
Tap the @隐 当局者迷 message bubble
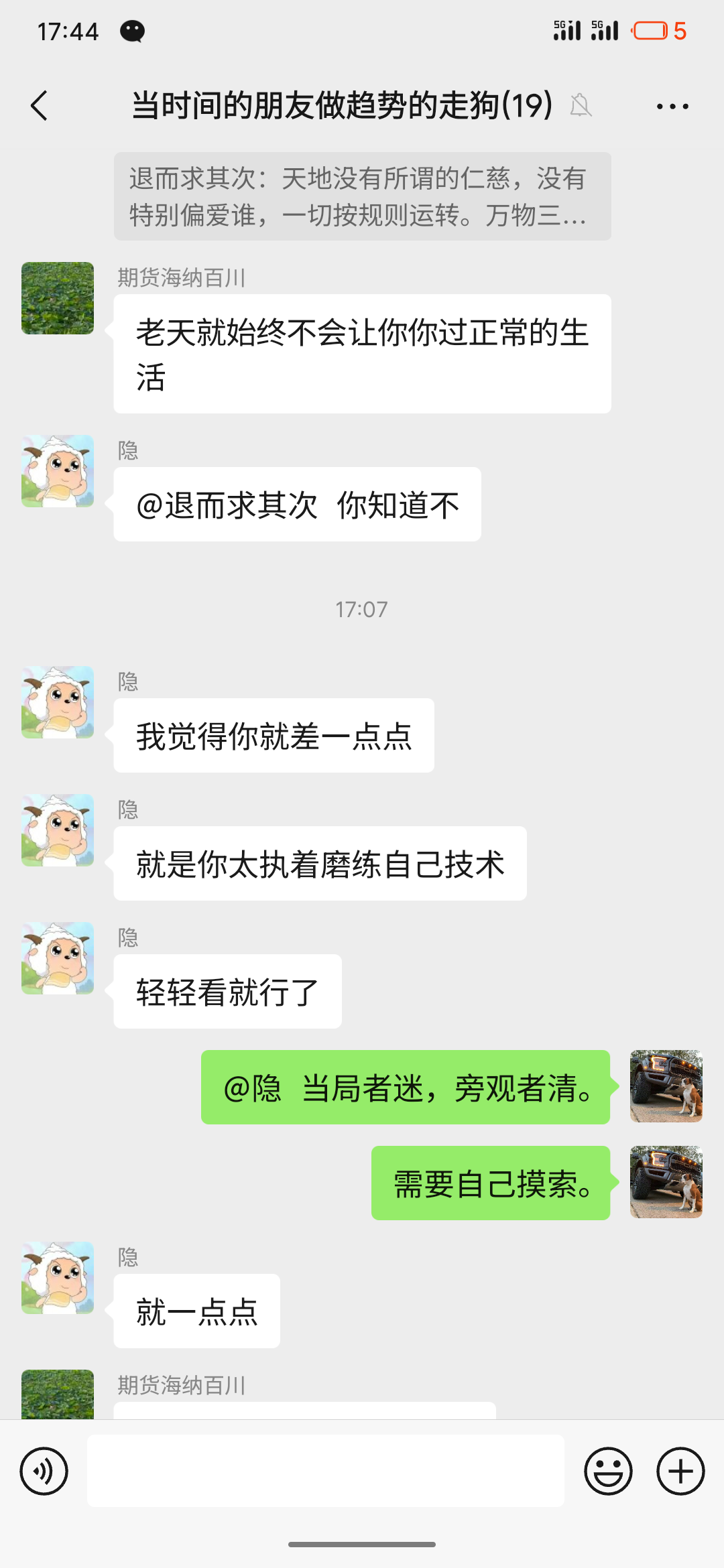pyautogui.click(x=406, y=1087)
